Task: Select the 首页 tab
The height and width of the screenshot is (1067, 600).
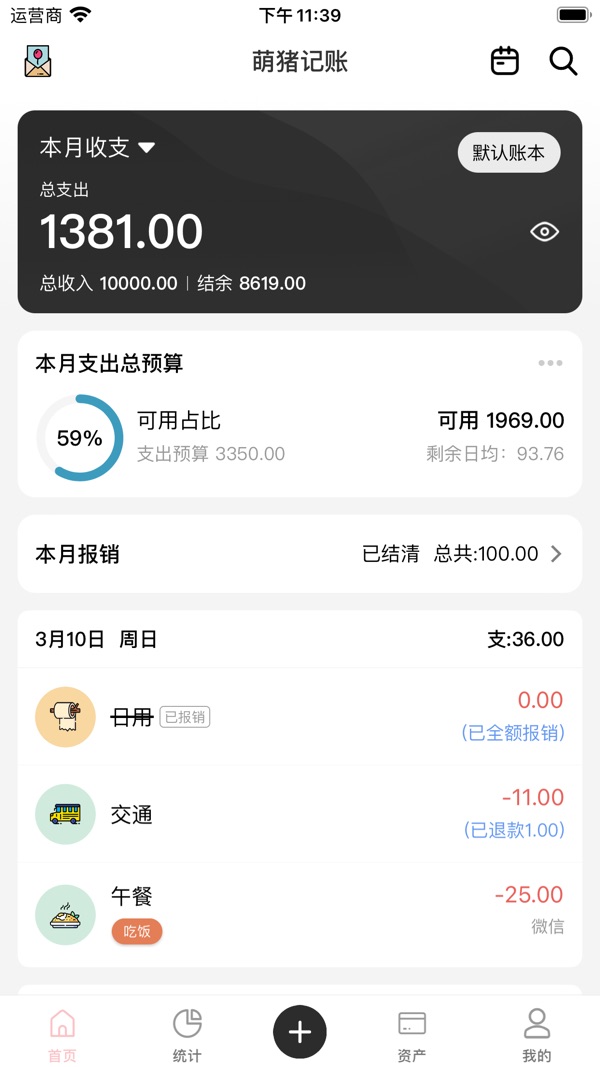Action: tap(63, 1034)
